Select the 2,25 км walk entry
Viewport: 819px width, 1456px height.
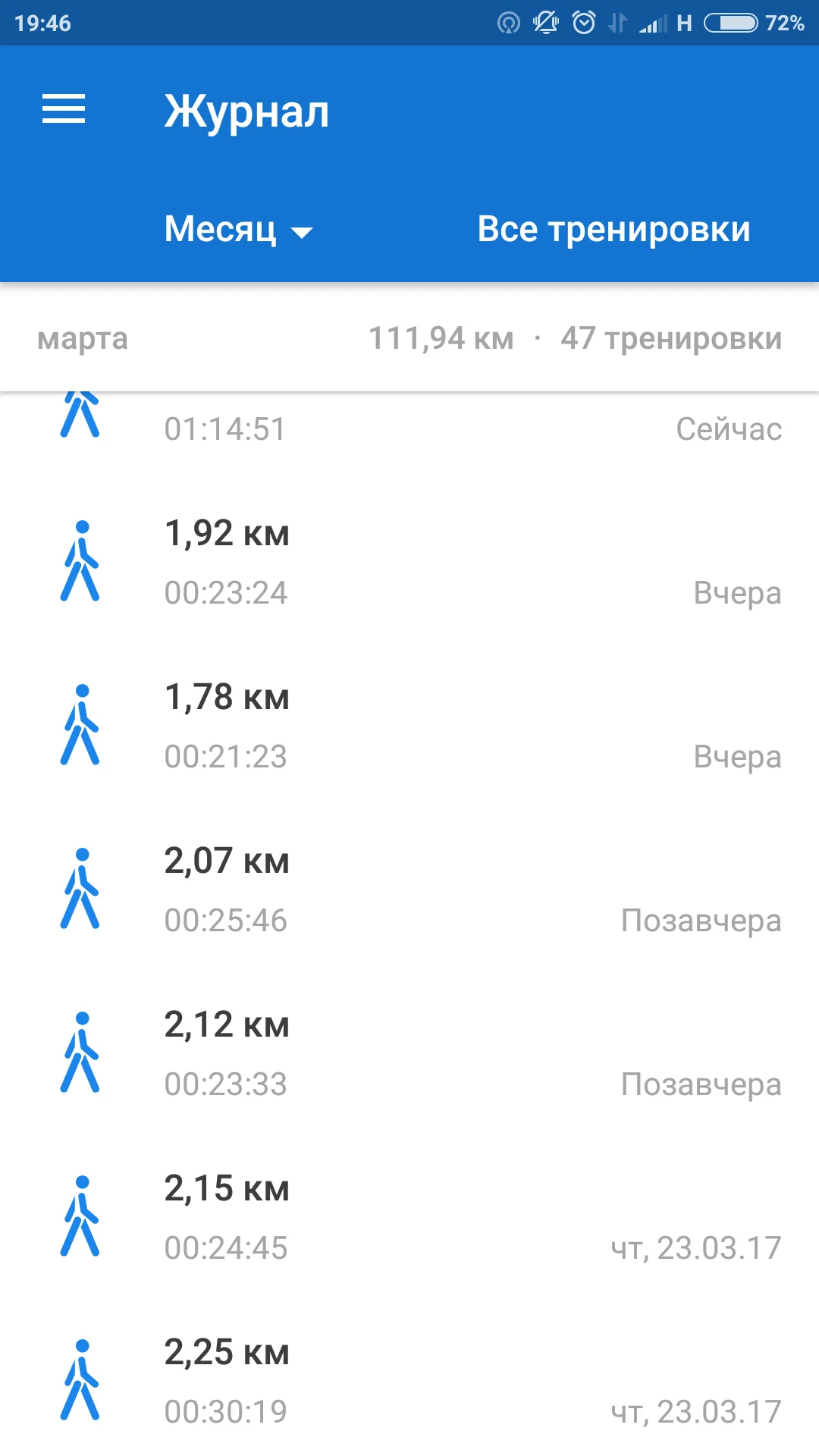pyautogui.click(x=409, y=1381)
